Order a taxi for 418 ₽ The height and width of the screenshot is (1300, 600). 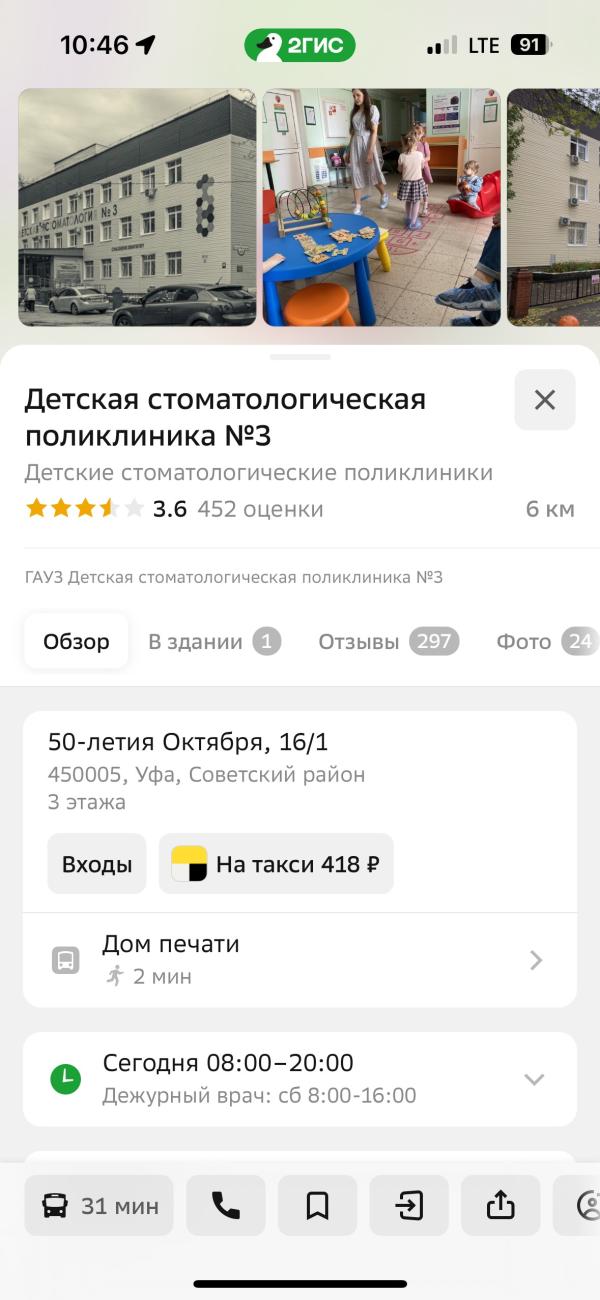point(276,864)
